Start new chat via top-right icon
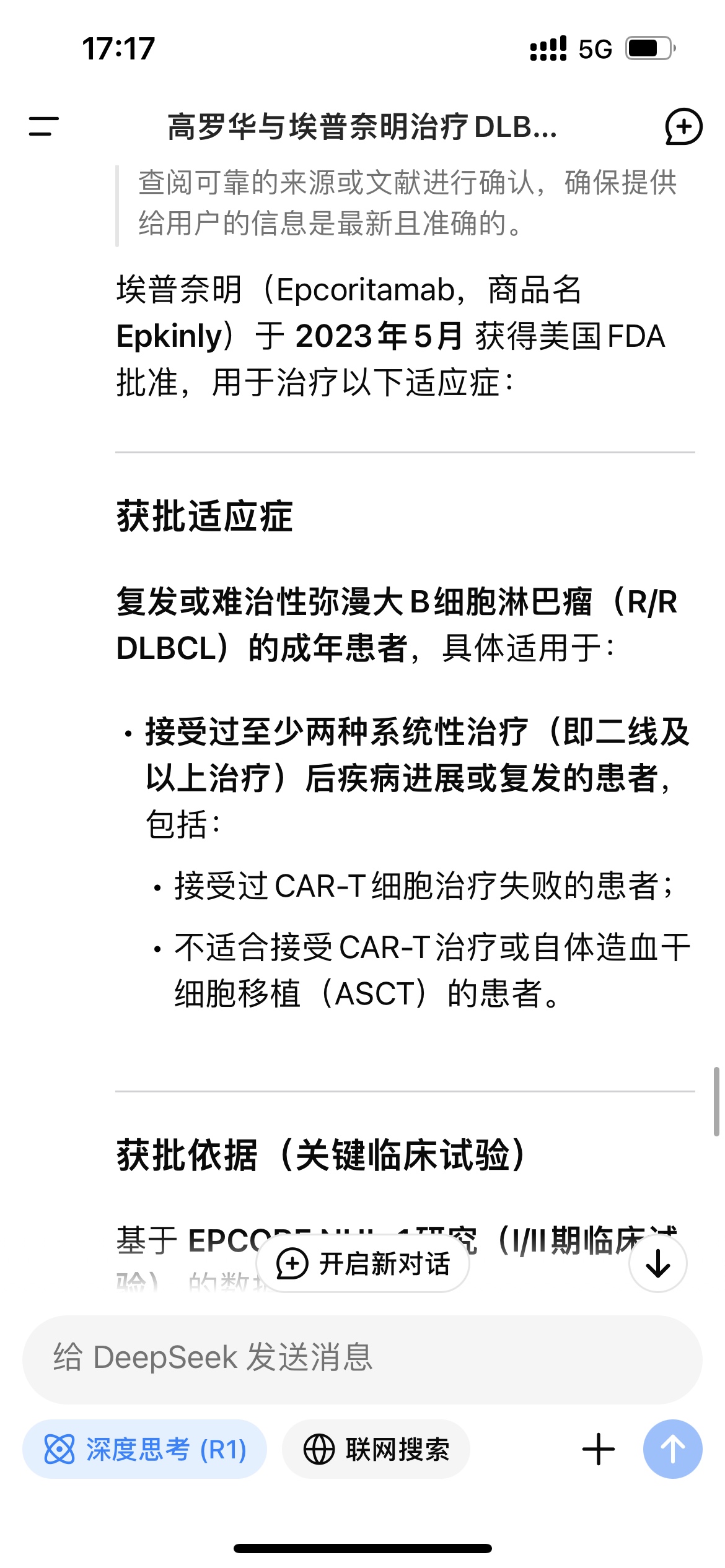 [x=683, y=127]
